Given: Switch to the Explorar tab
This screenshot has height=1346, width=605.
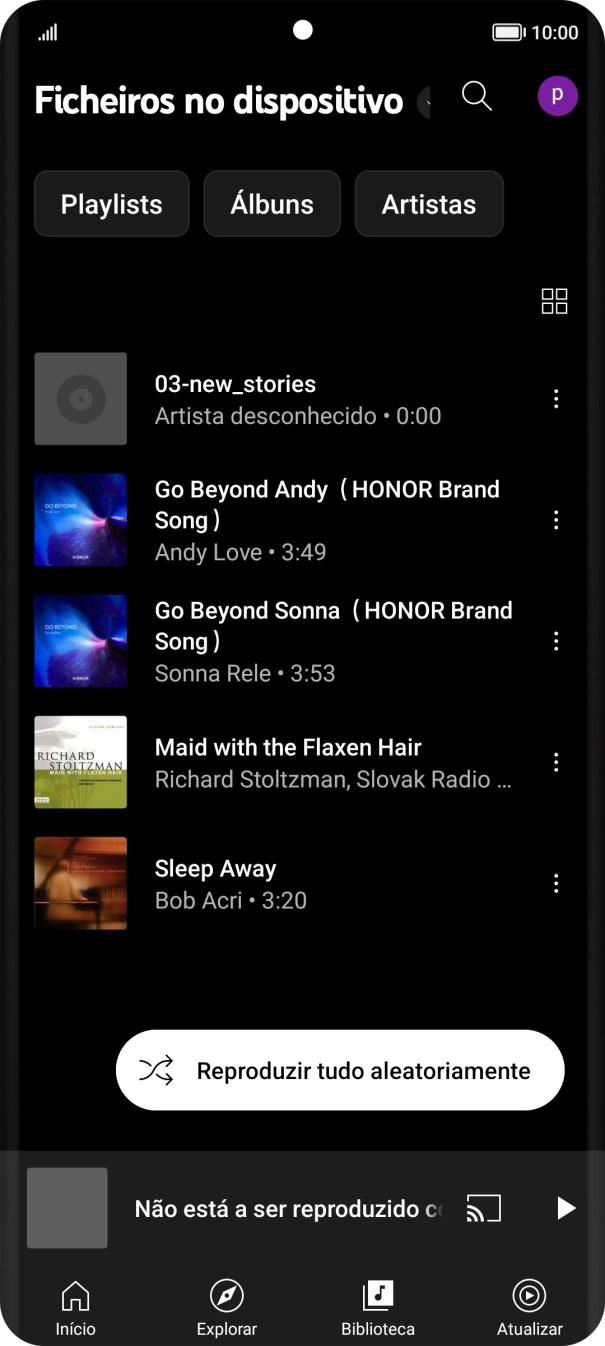Looking at the screenshot, I should click(227, 1309).
